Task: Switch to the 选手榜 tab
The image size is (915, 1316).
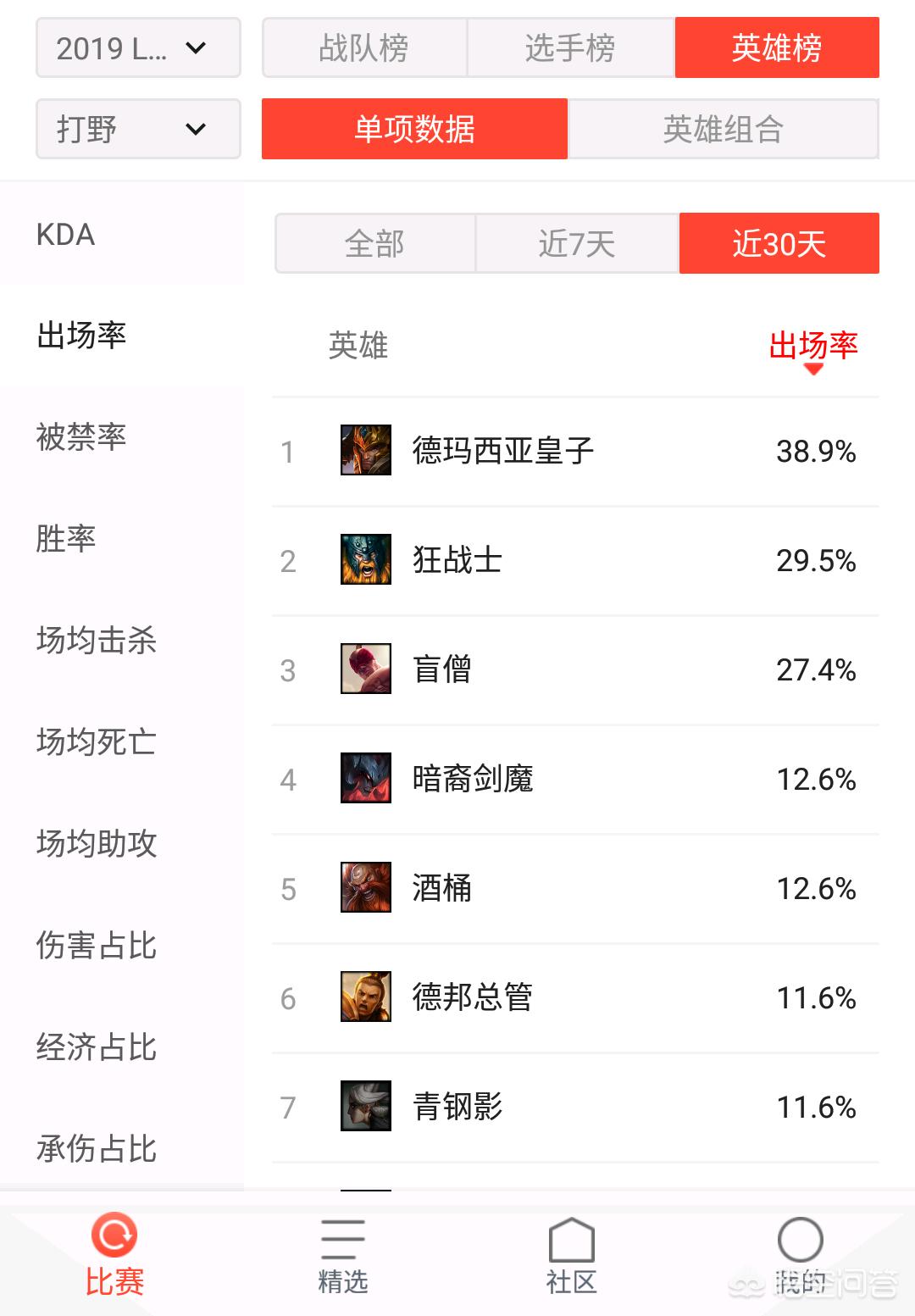Action: pyautogui.click(x=570, y=48)
